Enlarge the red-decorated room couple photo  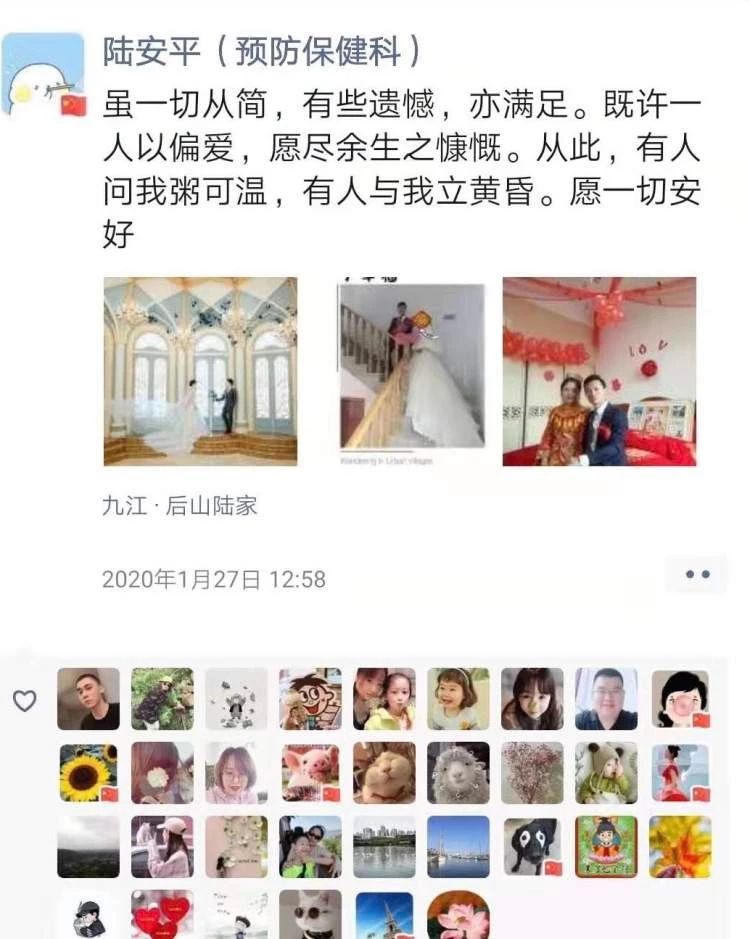(x=599, y=371)
